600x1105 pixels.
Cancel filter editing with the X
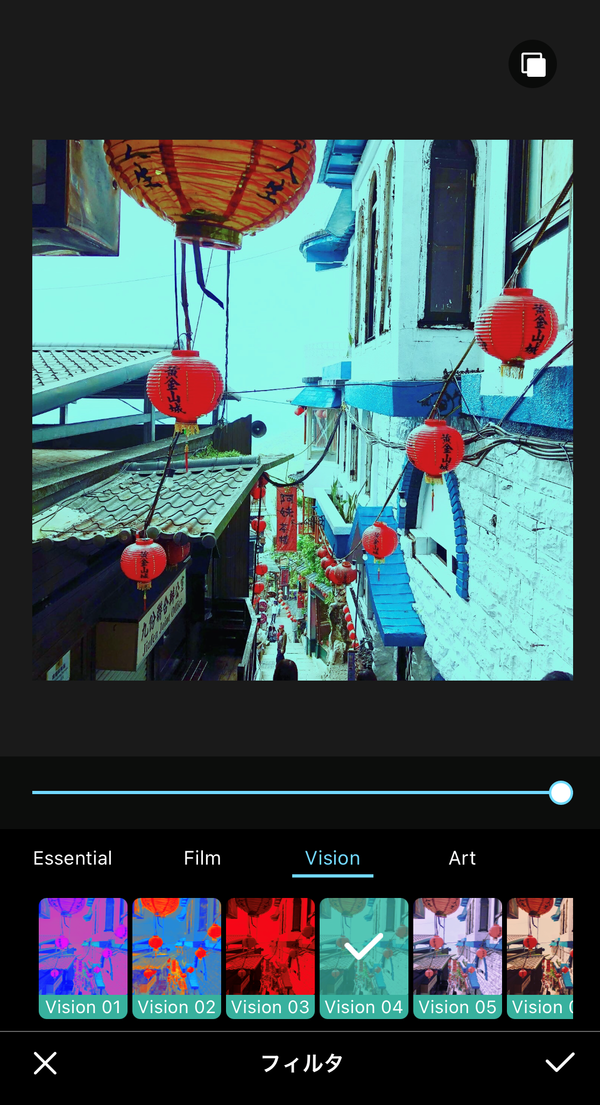click(45, 1063)
